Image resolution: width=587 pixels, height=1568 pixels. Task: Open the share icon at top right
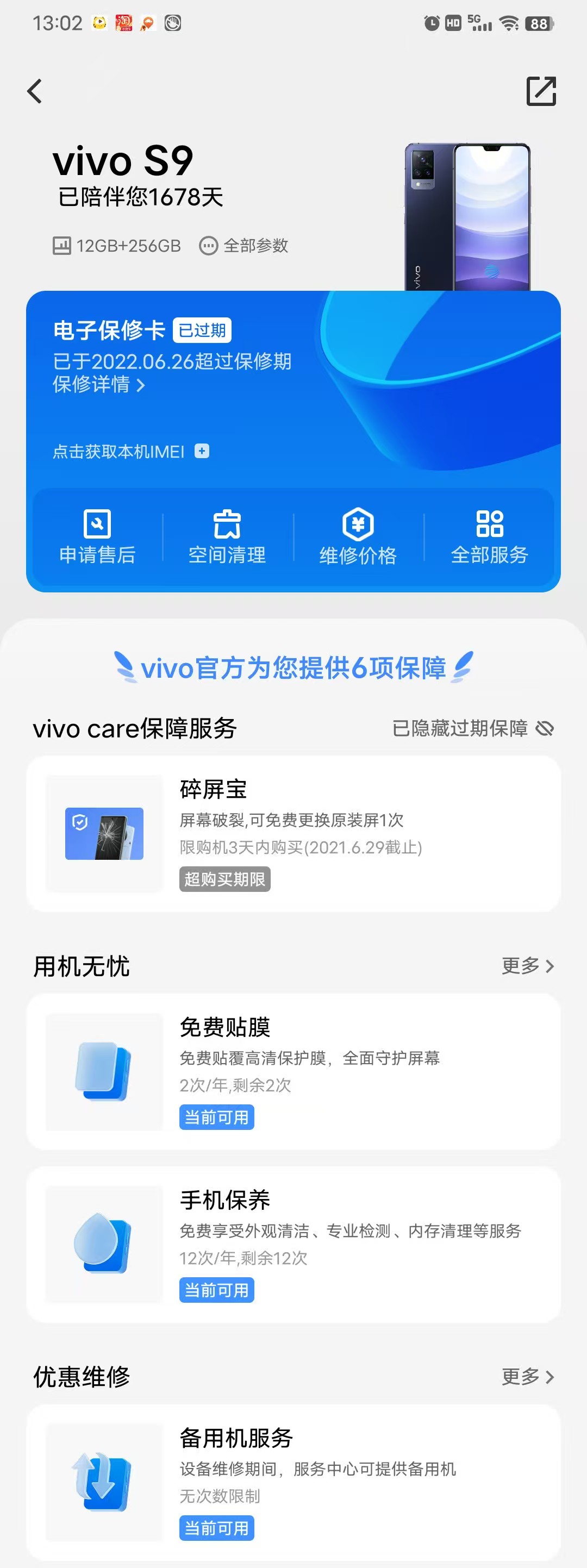[541, 91]
